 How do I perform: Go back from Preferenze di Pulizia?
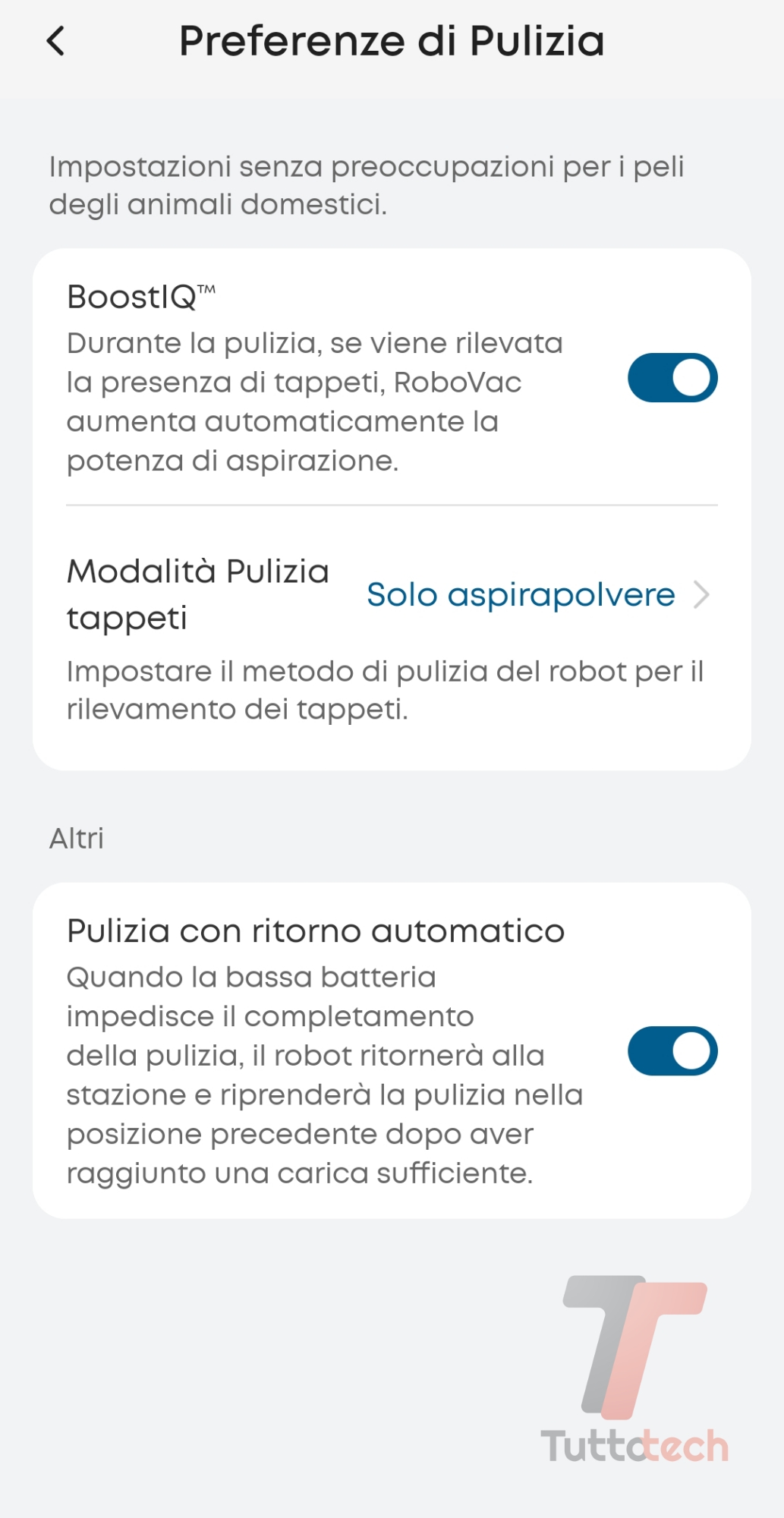coord(56,41)
